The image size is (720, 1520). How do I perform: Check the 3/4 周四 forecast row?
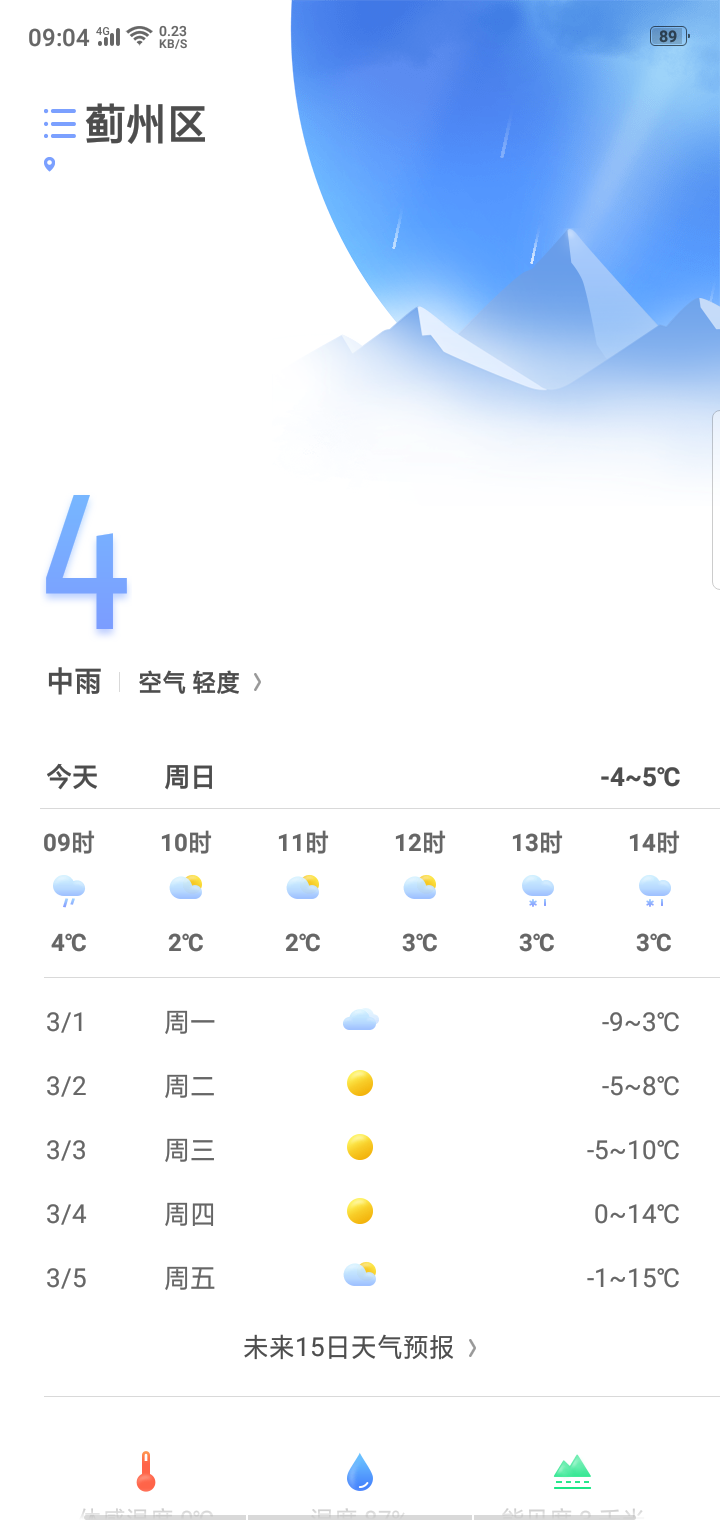[x=360, y=1214]
